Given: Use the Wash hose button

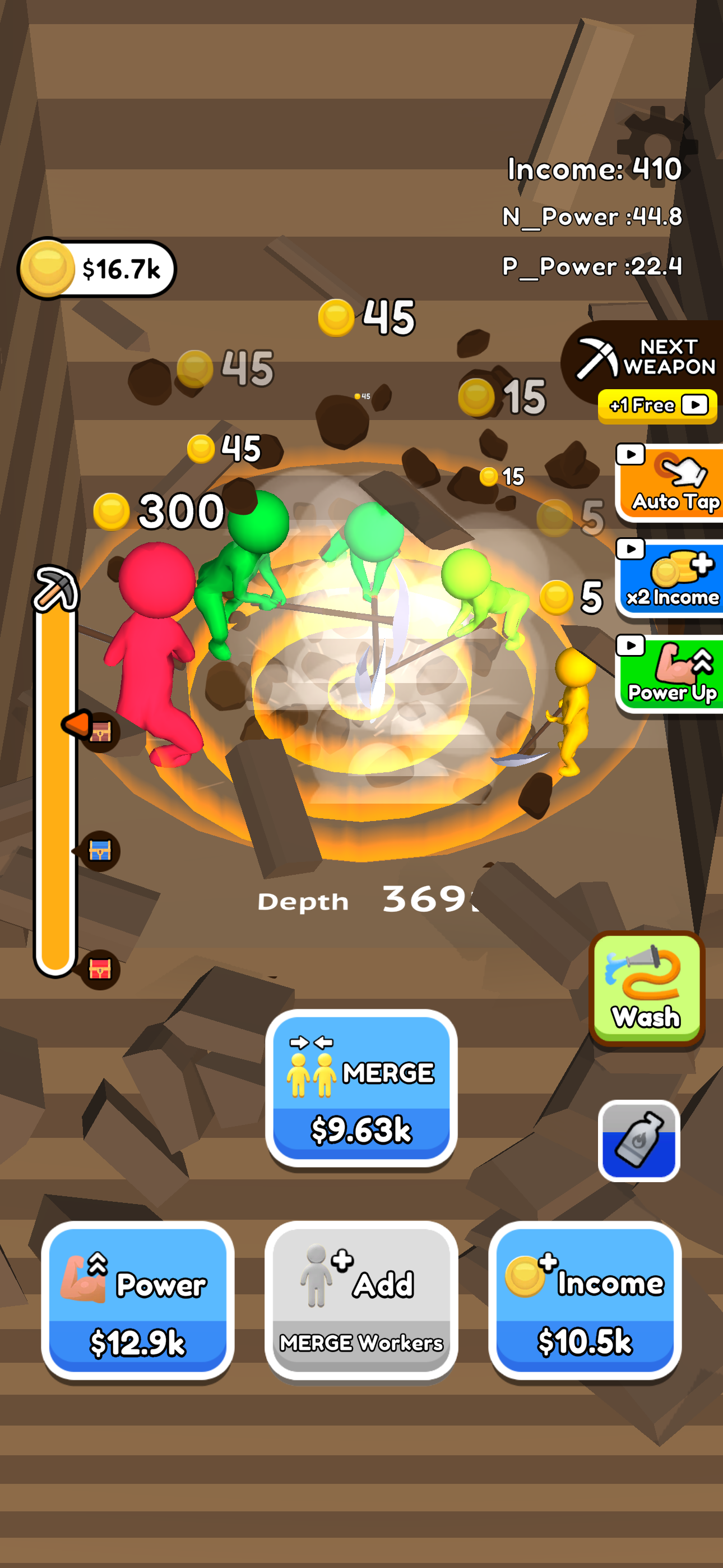Looking at the screenshot, I should click(646, 989).
